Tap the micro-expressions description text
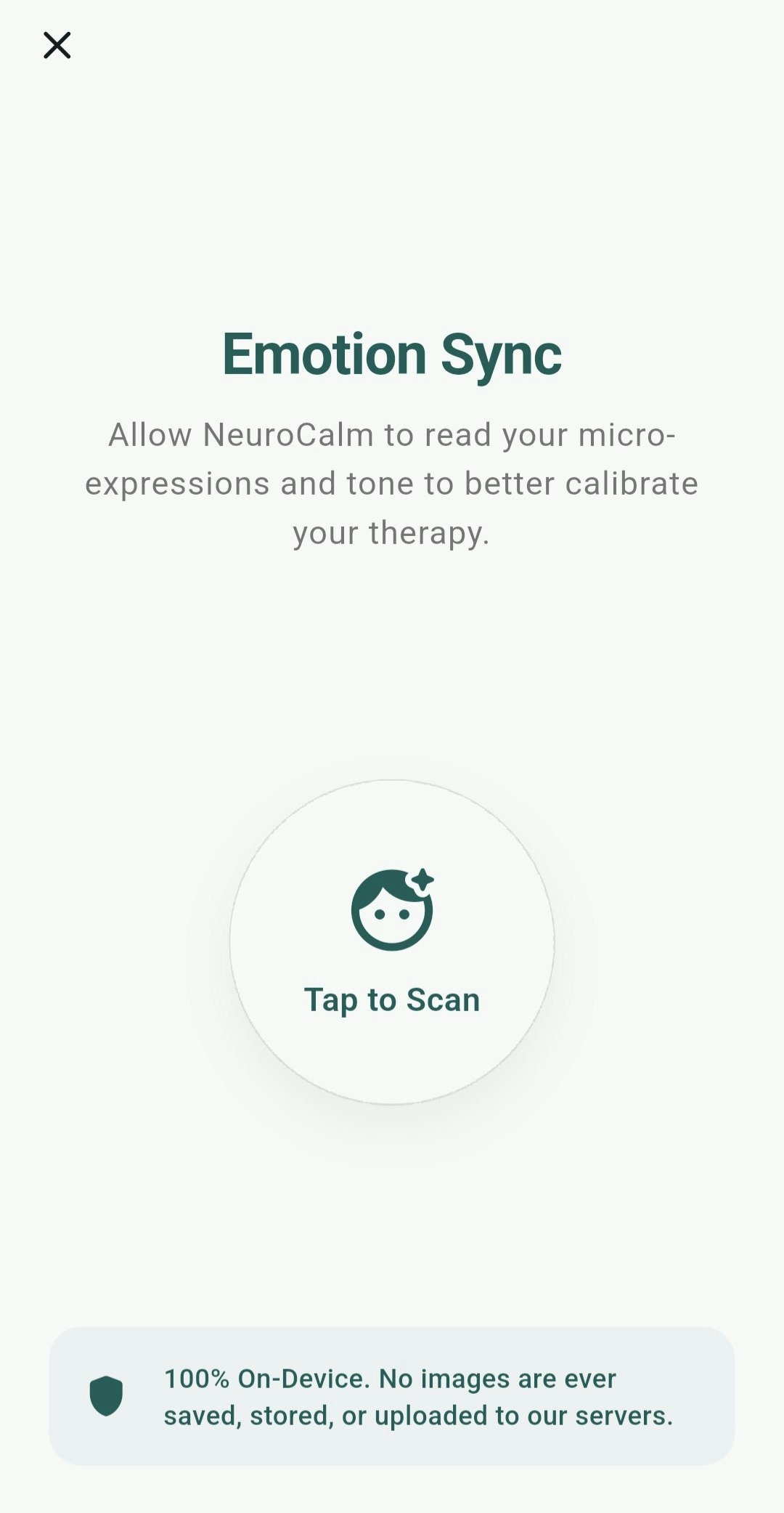 [x=392, y=482]
